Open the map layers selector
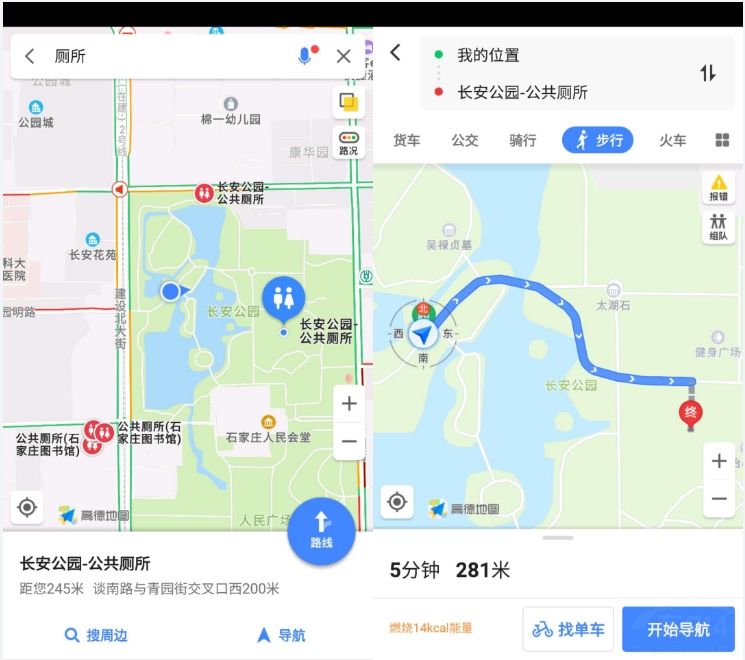This screenshot has width=745, height=660. pyautogui.click(x=348, y=103)
